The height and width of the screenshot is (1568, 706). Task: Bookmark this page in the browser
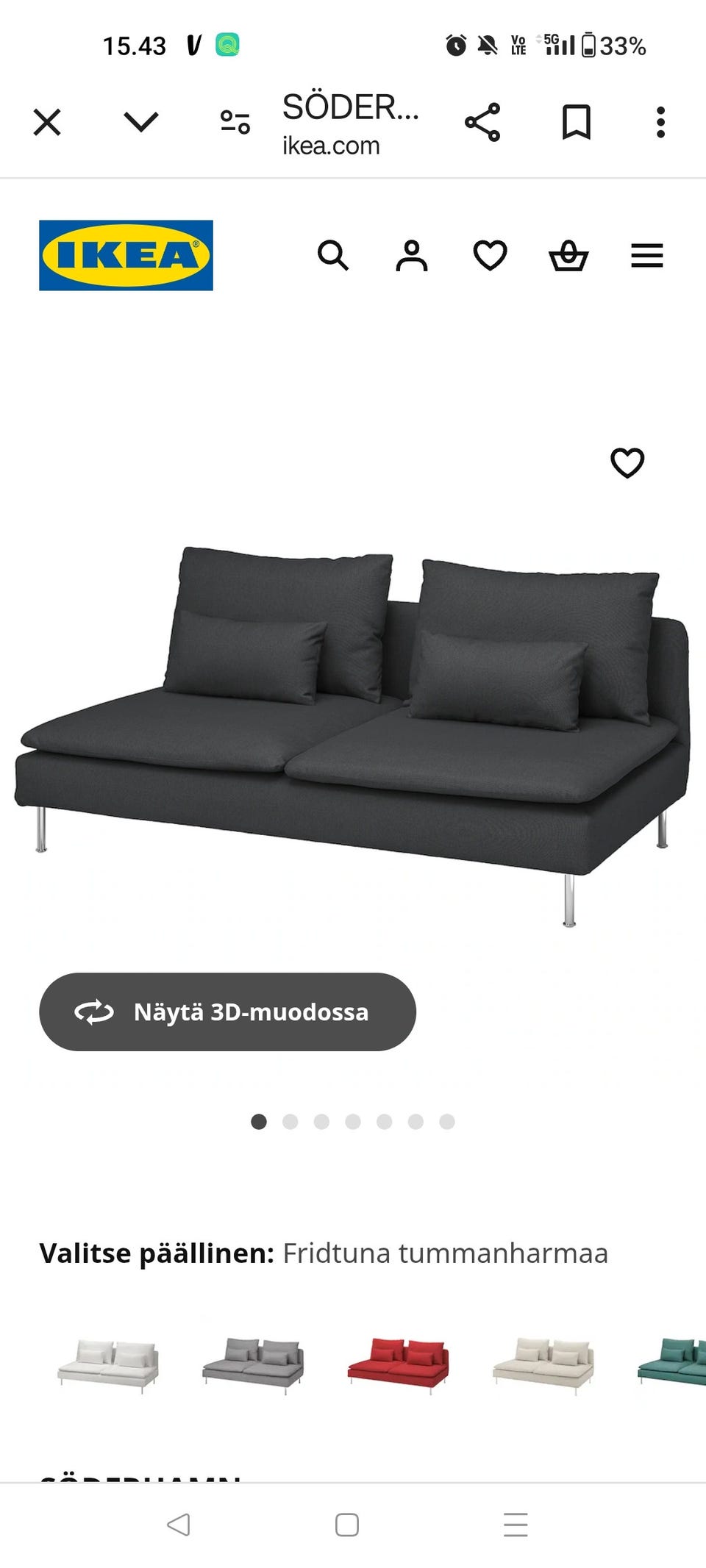click(x=578, y=121)
